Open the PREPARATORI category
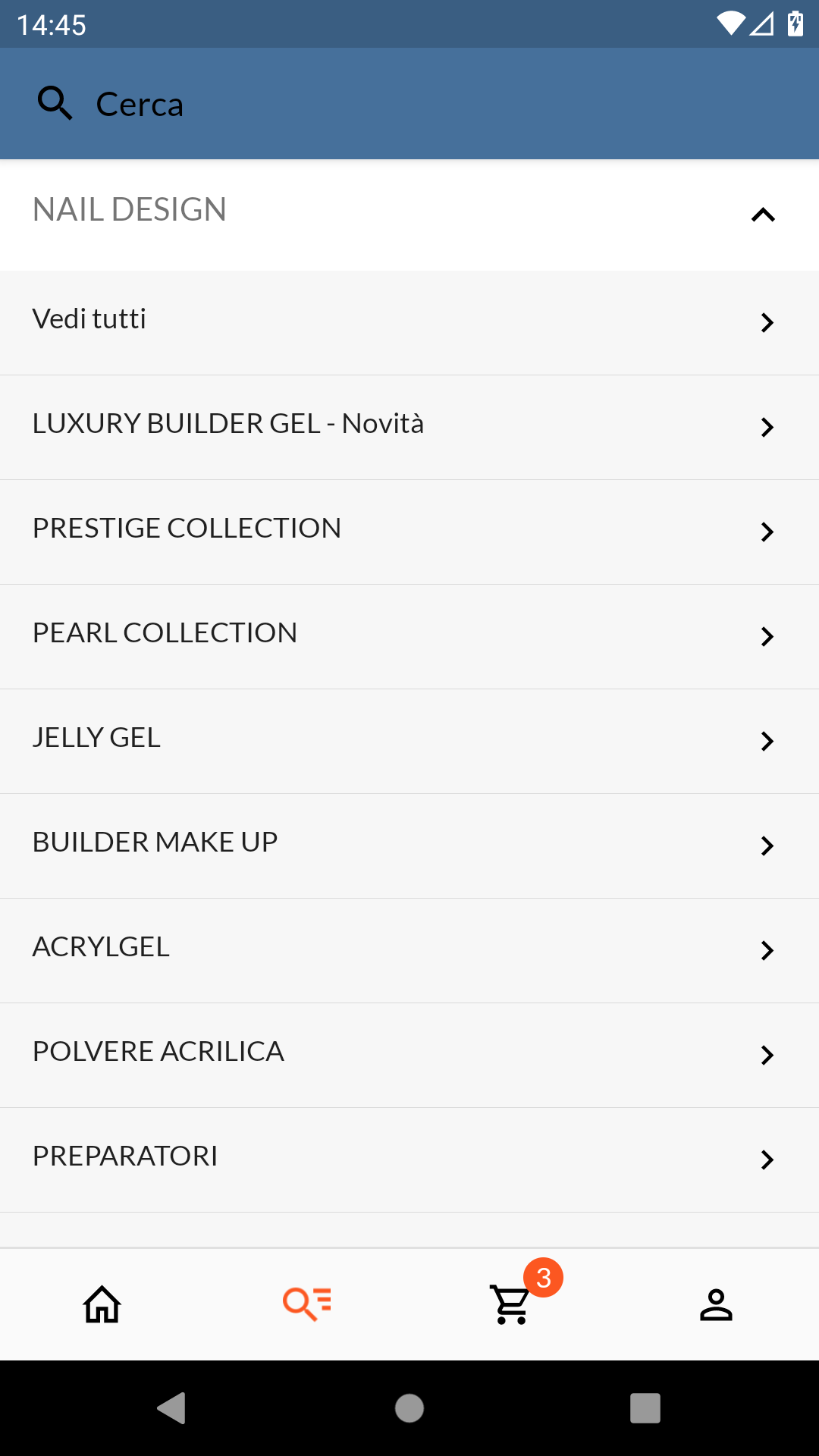819x1456 pixels. click(x=409, y=1159)
